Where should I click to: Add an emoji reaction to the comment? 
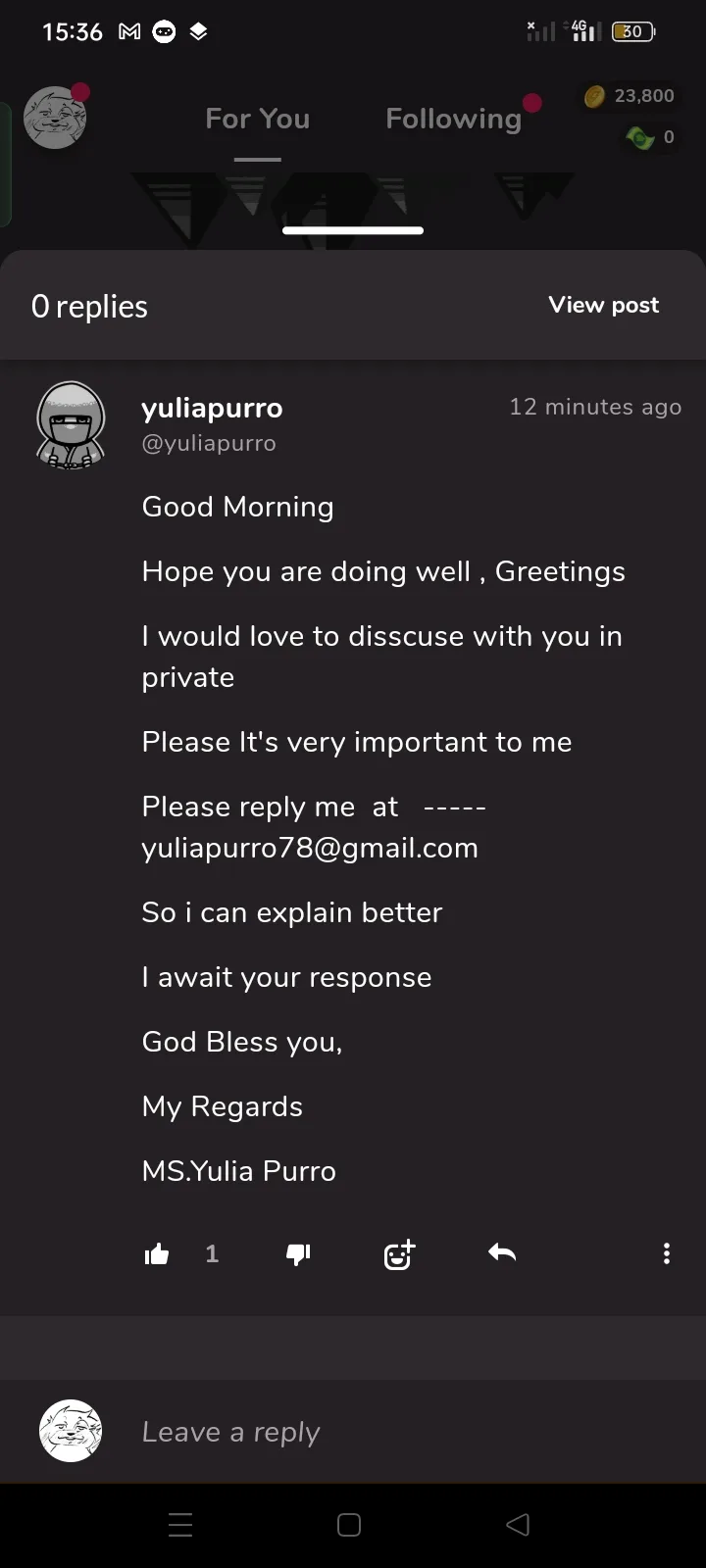pos(399,1254)
